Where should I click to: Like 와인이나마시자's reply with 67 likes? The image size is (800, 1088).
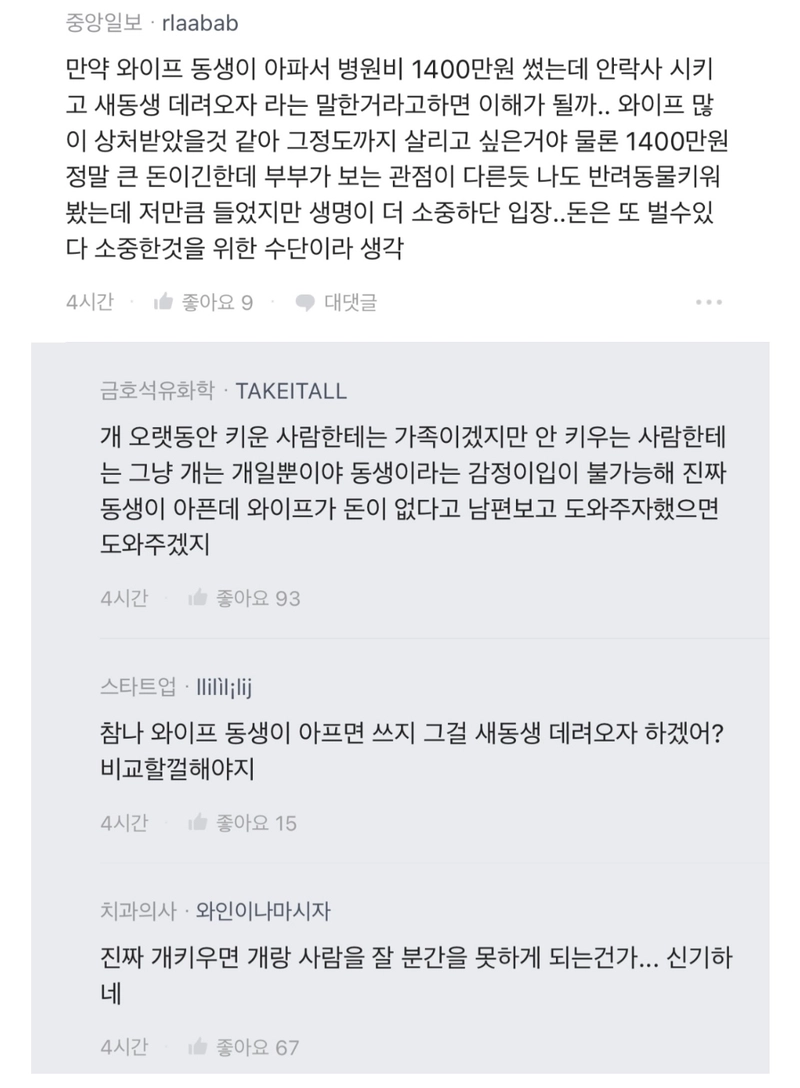243,1047
